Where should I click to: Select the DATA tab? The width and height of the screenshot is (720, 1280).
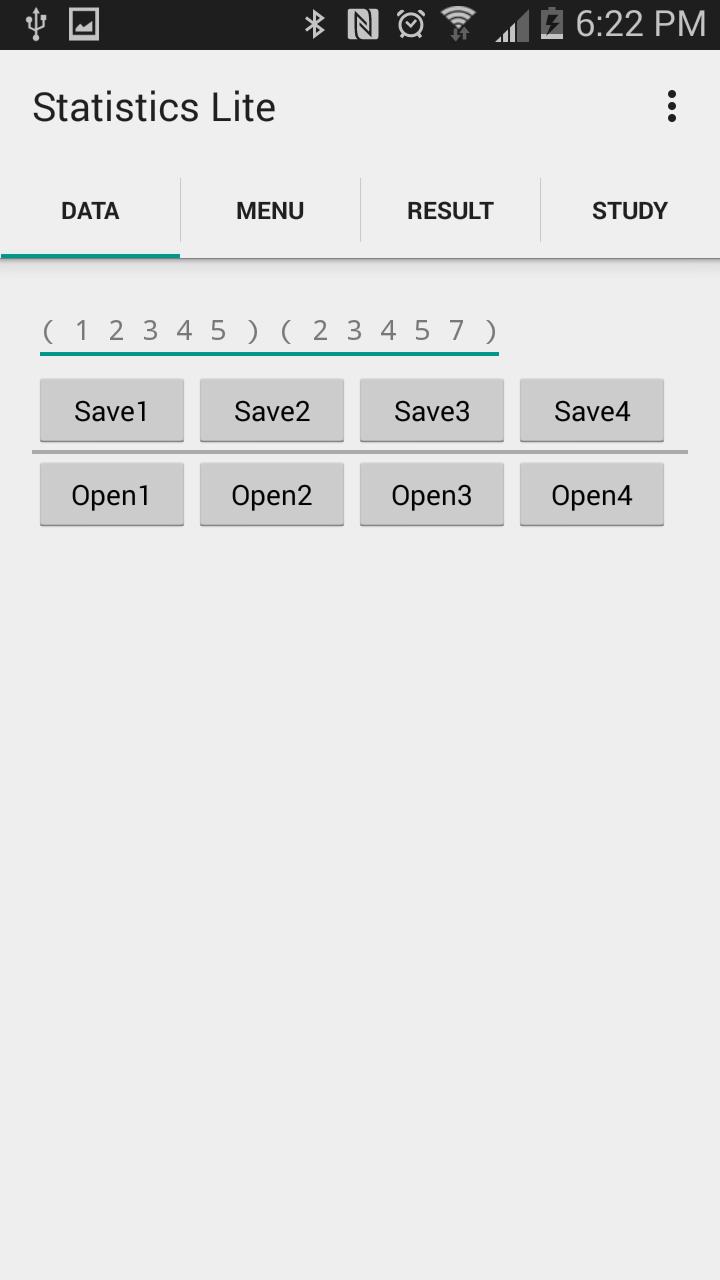tap(90, 210)
